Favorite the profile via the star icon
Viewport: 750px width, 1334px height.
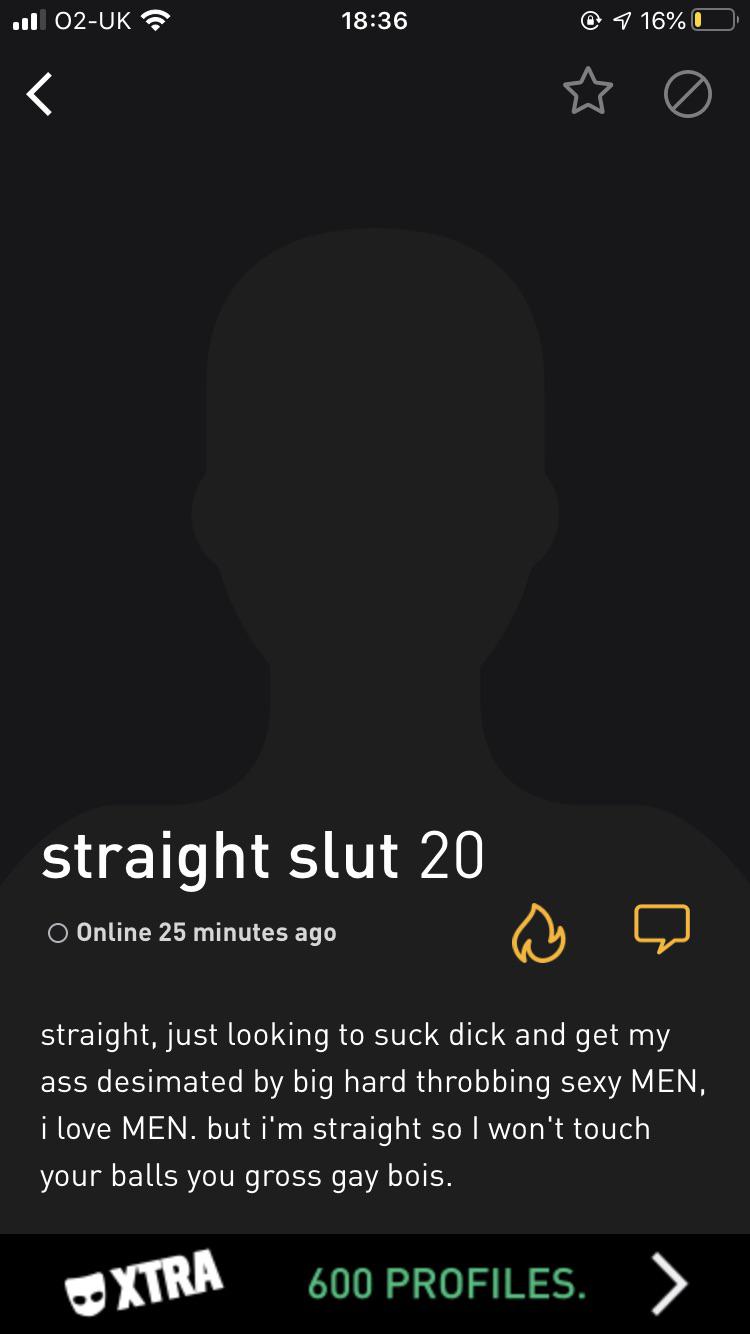588,91
